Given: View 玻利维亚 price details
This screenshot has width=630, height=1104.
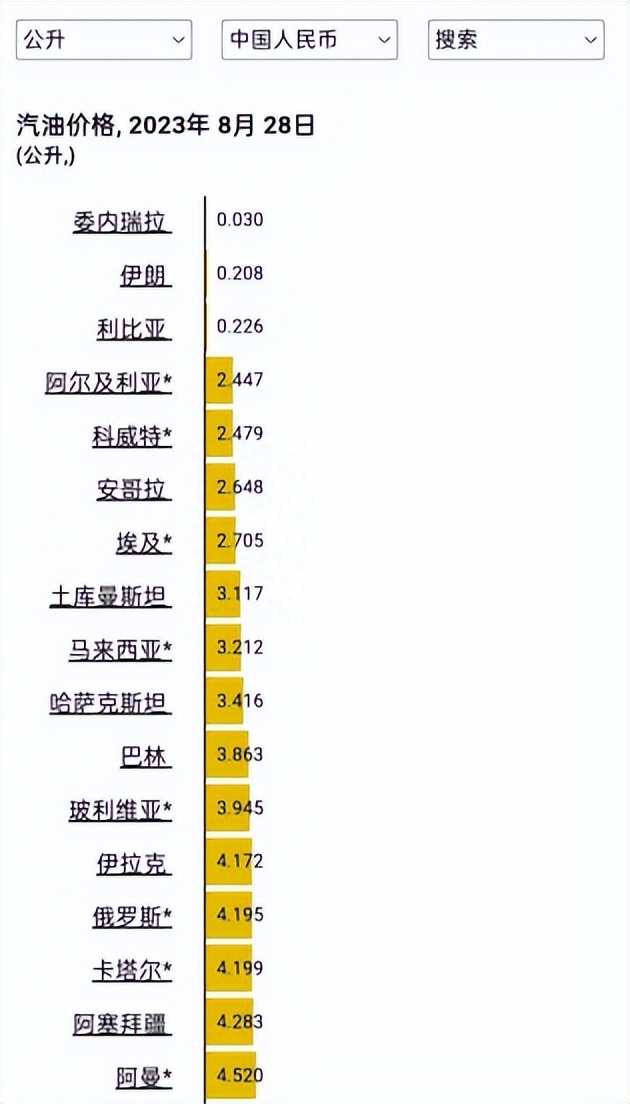Looking at the screenshot, I should click(120, 810).
